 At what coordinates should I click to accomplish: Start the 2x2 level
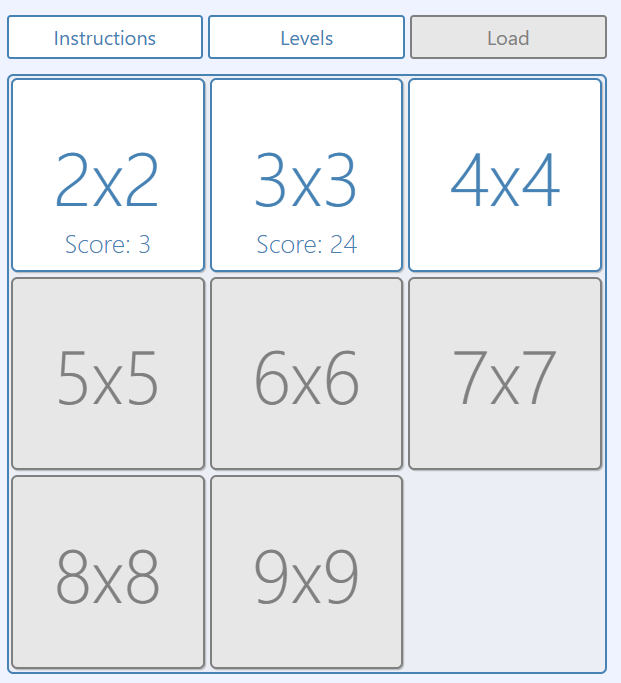tap(108, 175)
